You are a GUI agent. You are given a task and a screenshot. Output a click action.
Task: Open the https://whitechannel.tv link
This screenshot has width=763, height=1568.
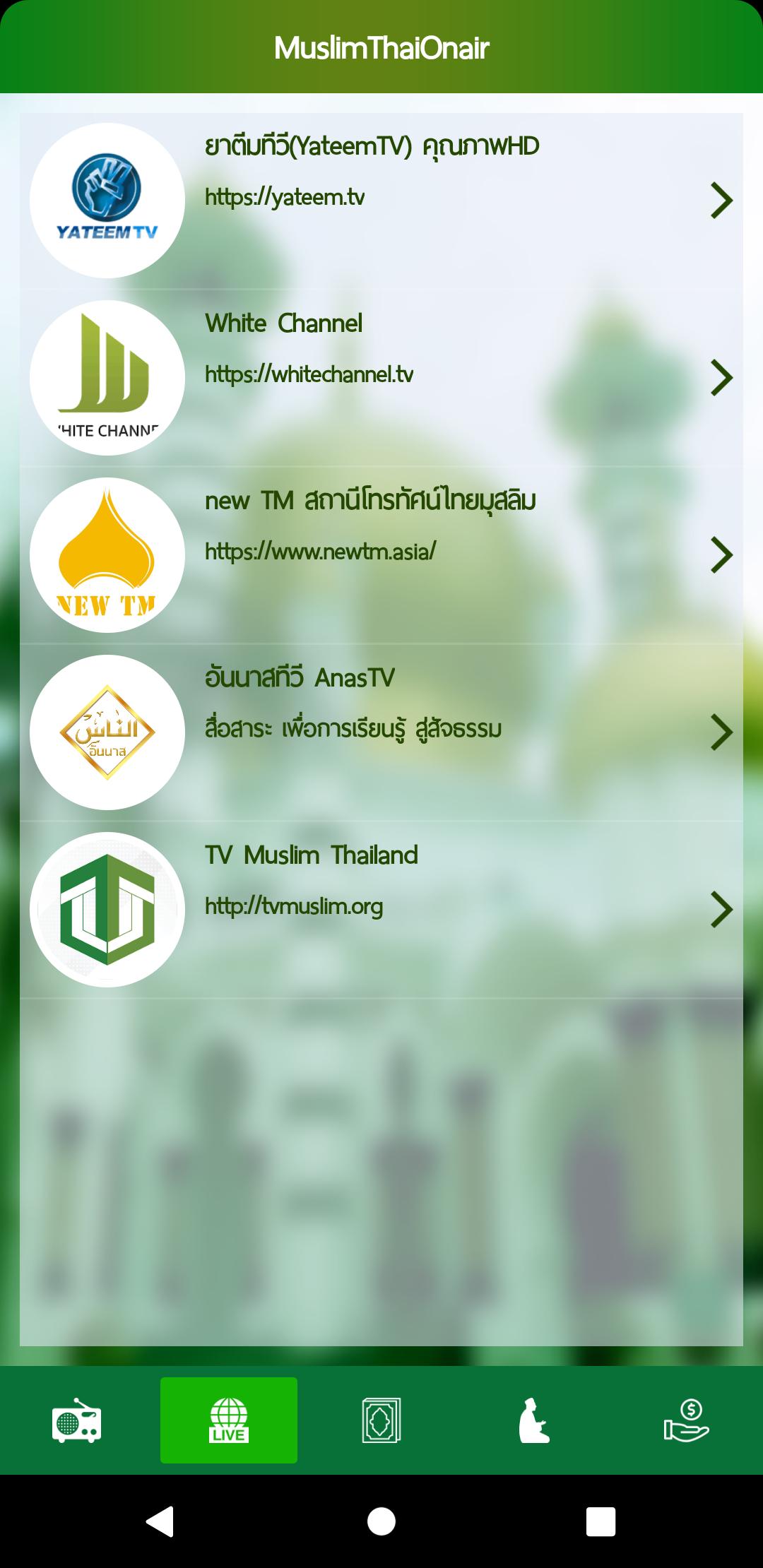coord(309,376)
